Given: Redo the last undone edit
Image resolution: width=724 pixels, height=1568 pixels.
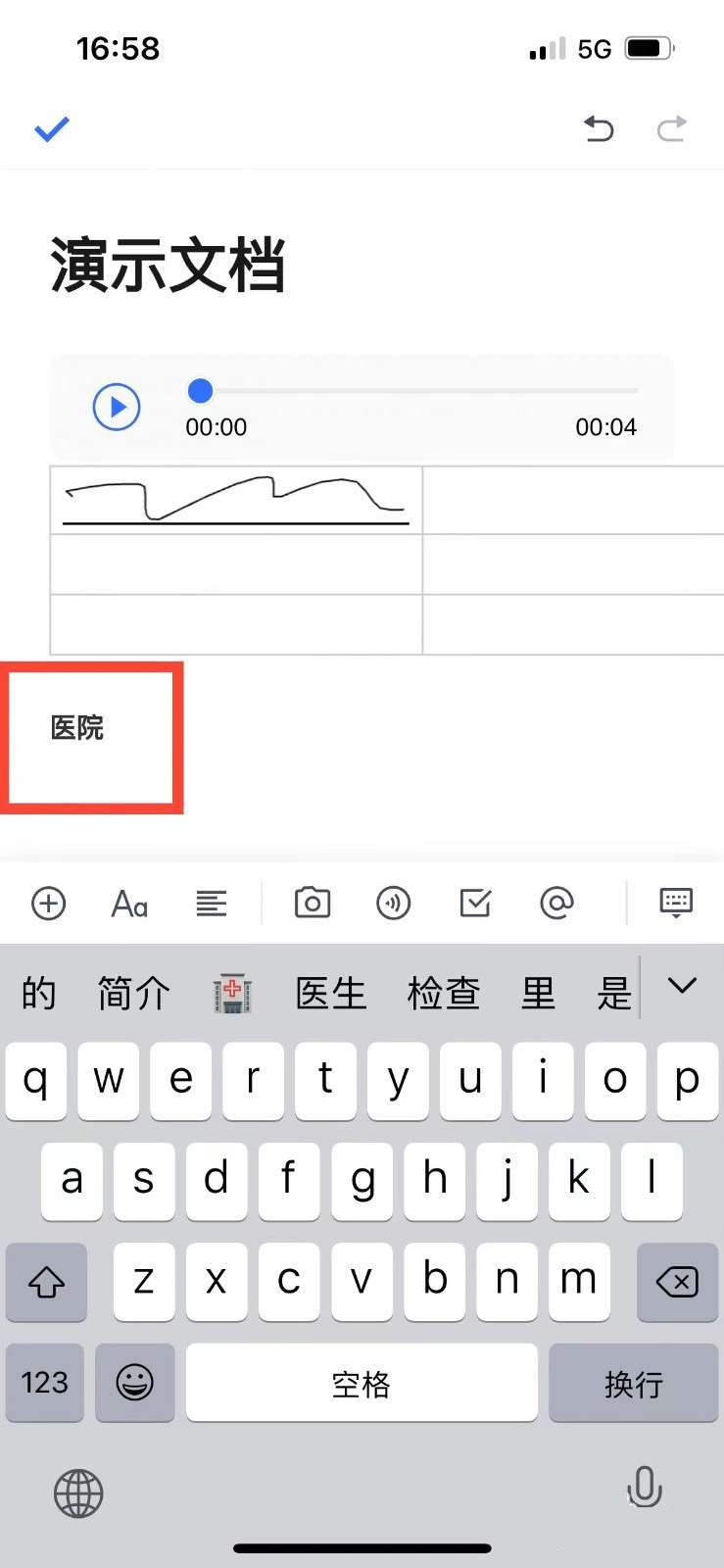Looking at the screenshot, I should pos(671,128).
